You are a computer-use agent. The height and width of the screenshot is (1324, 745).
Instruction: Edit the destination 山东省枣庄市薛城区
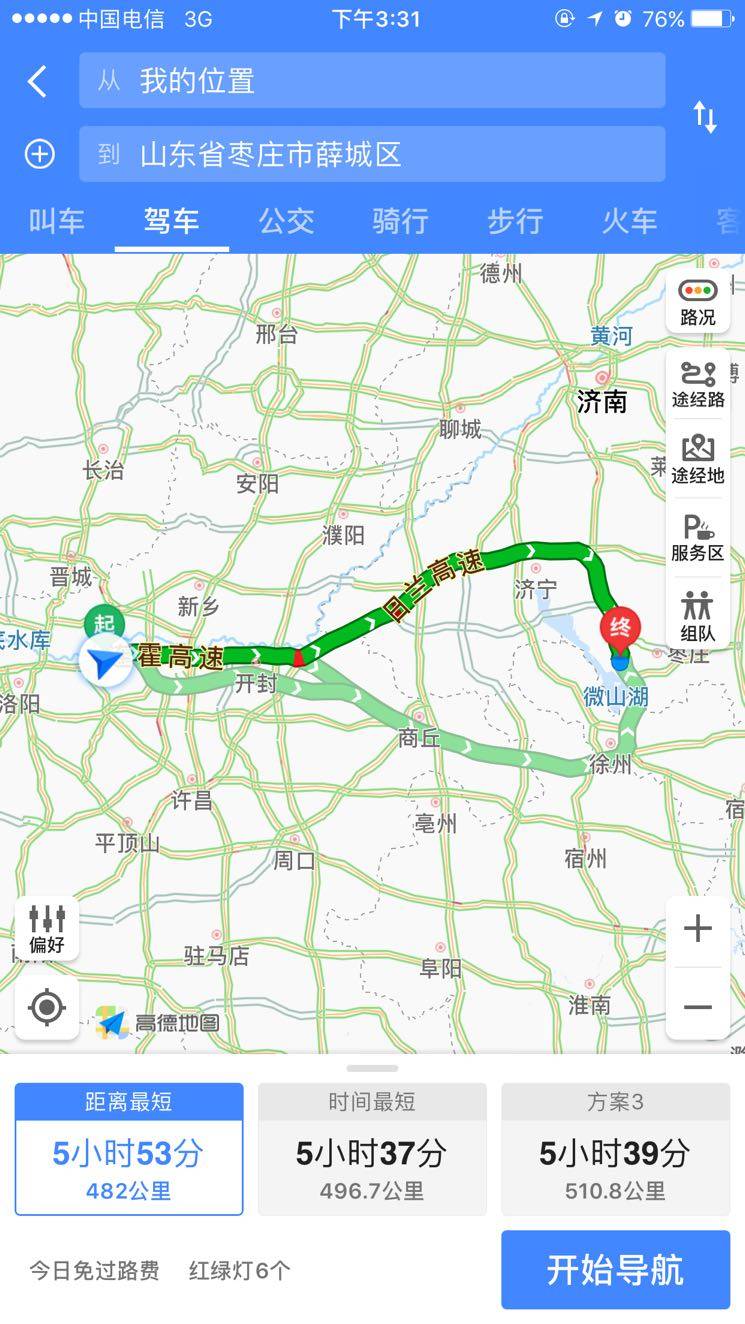click(372, 154)
